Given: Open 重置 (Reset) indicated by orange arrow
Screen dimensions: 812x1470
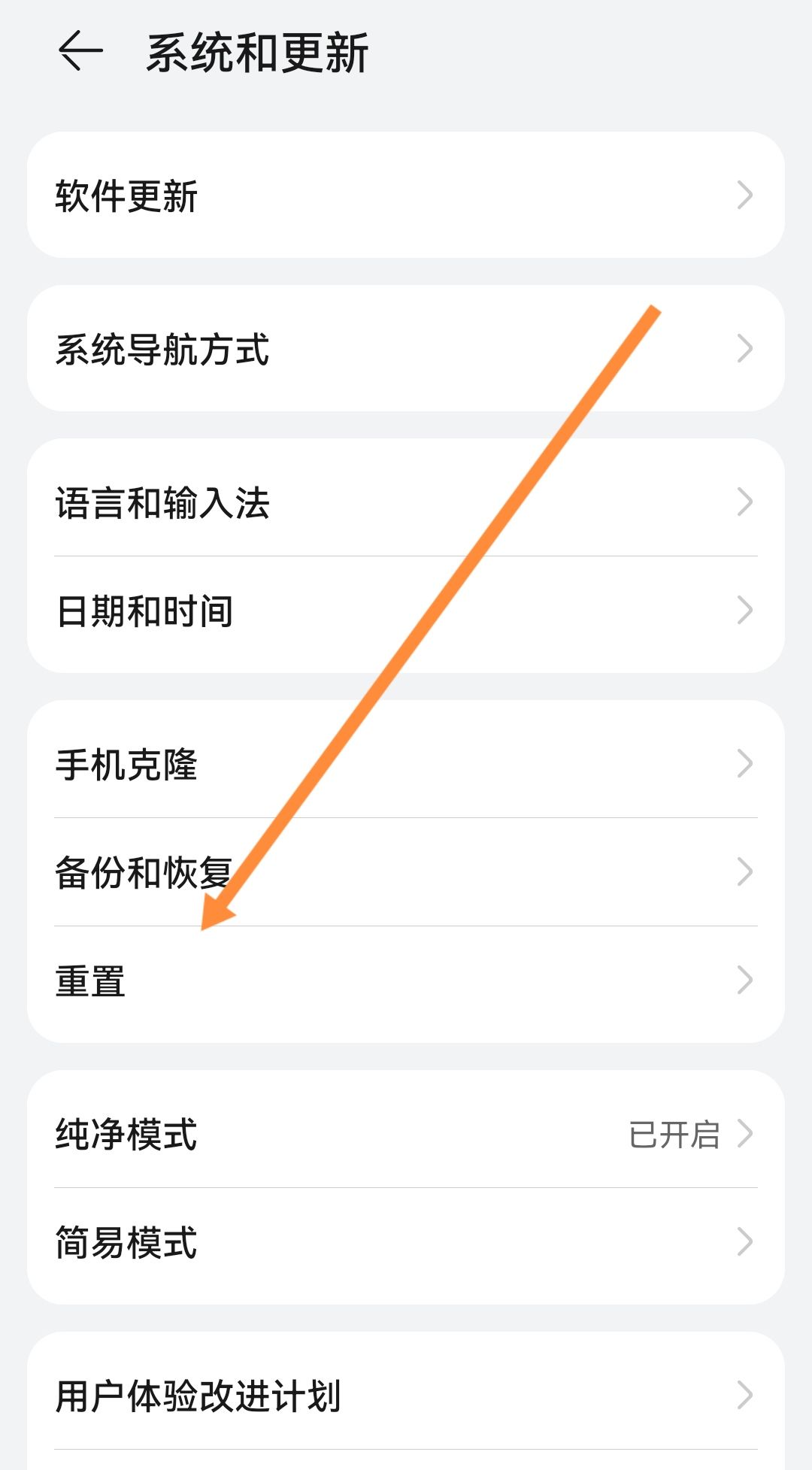Looking at the screenshot, I should 301,980.
